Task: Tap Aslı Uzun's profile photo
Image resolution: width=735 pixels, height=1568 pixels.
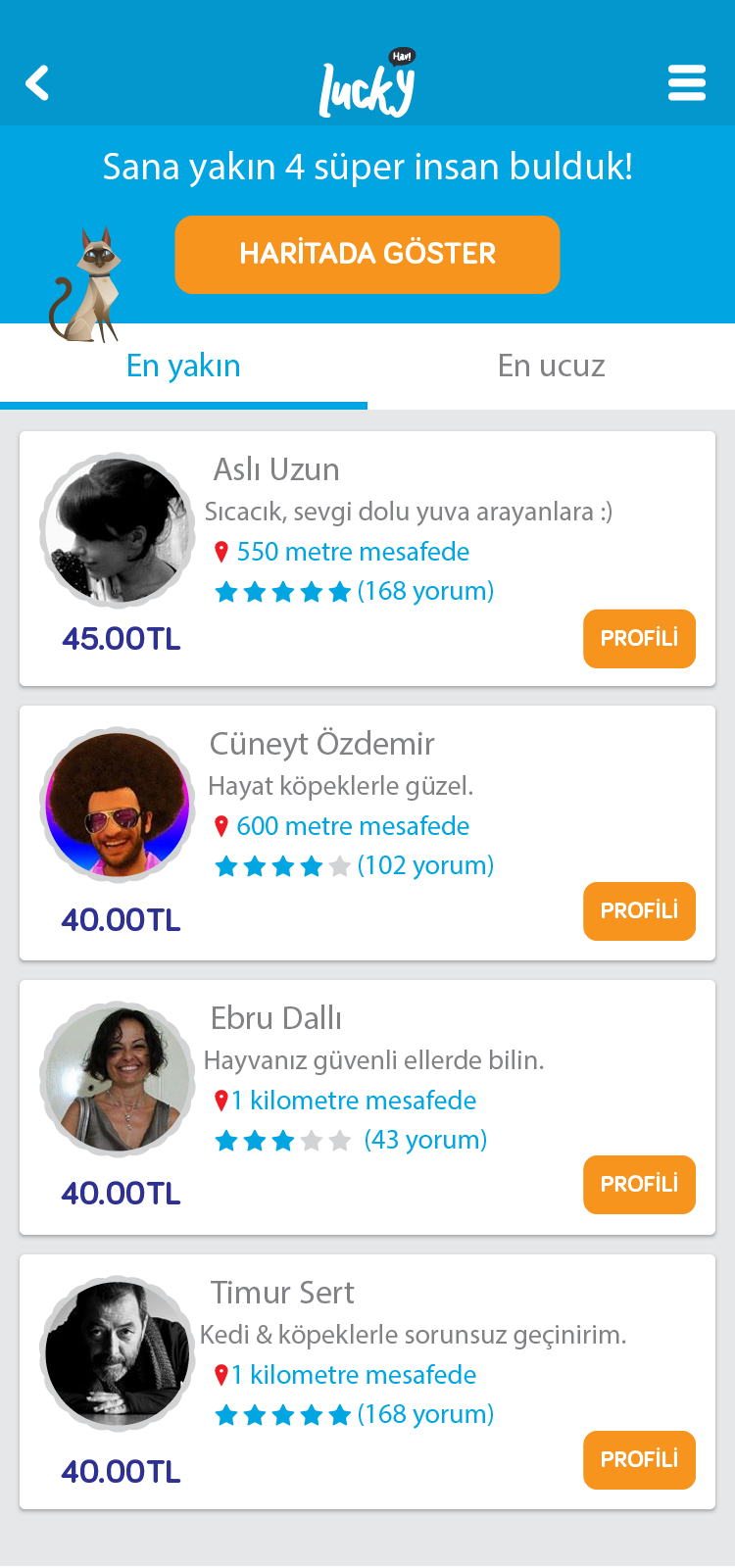Action: pos(118,530)
